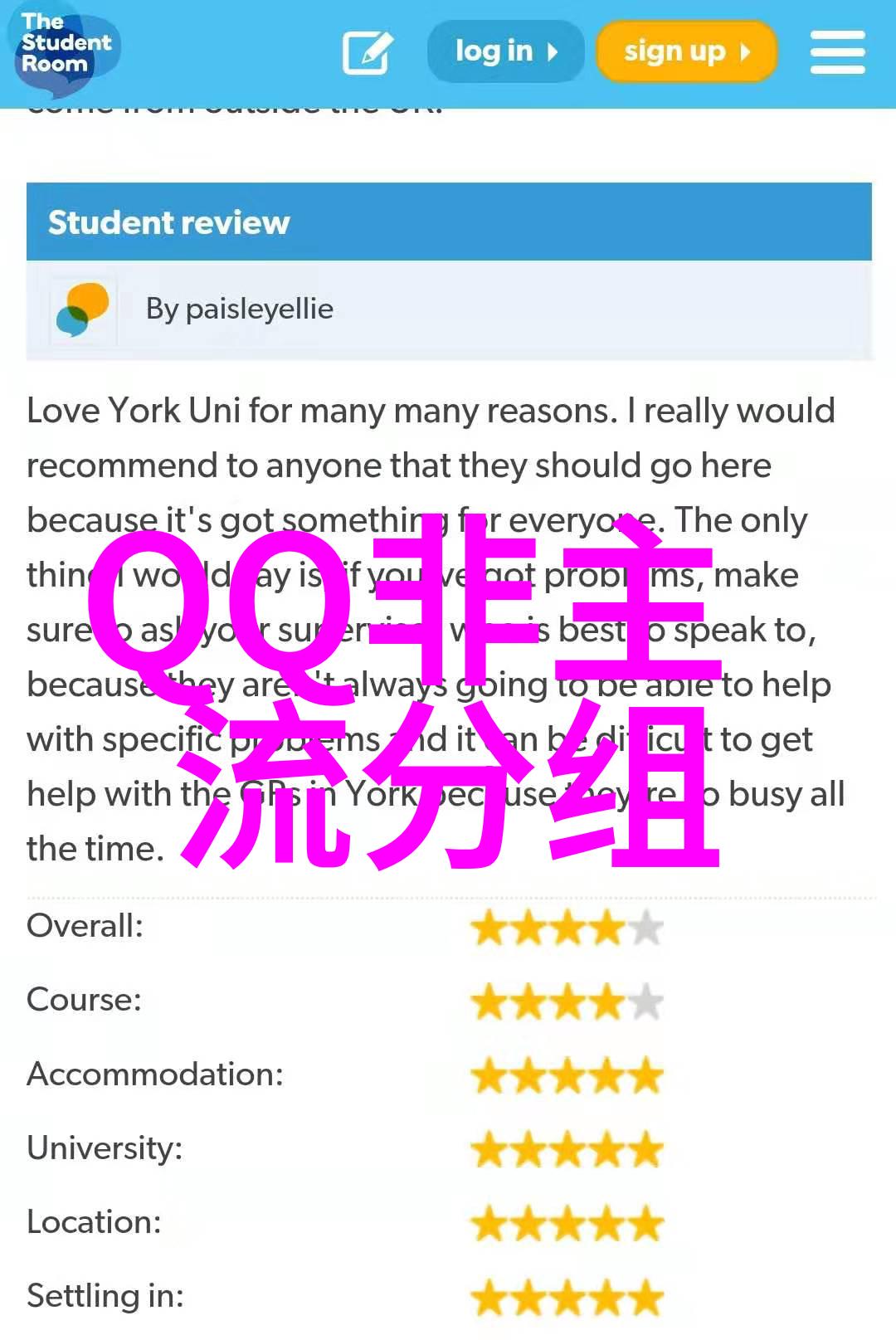The image size is (896, 1340).
Task: Tap the sign up button
Action: pos(686,51)
